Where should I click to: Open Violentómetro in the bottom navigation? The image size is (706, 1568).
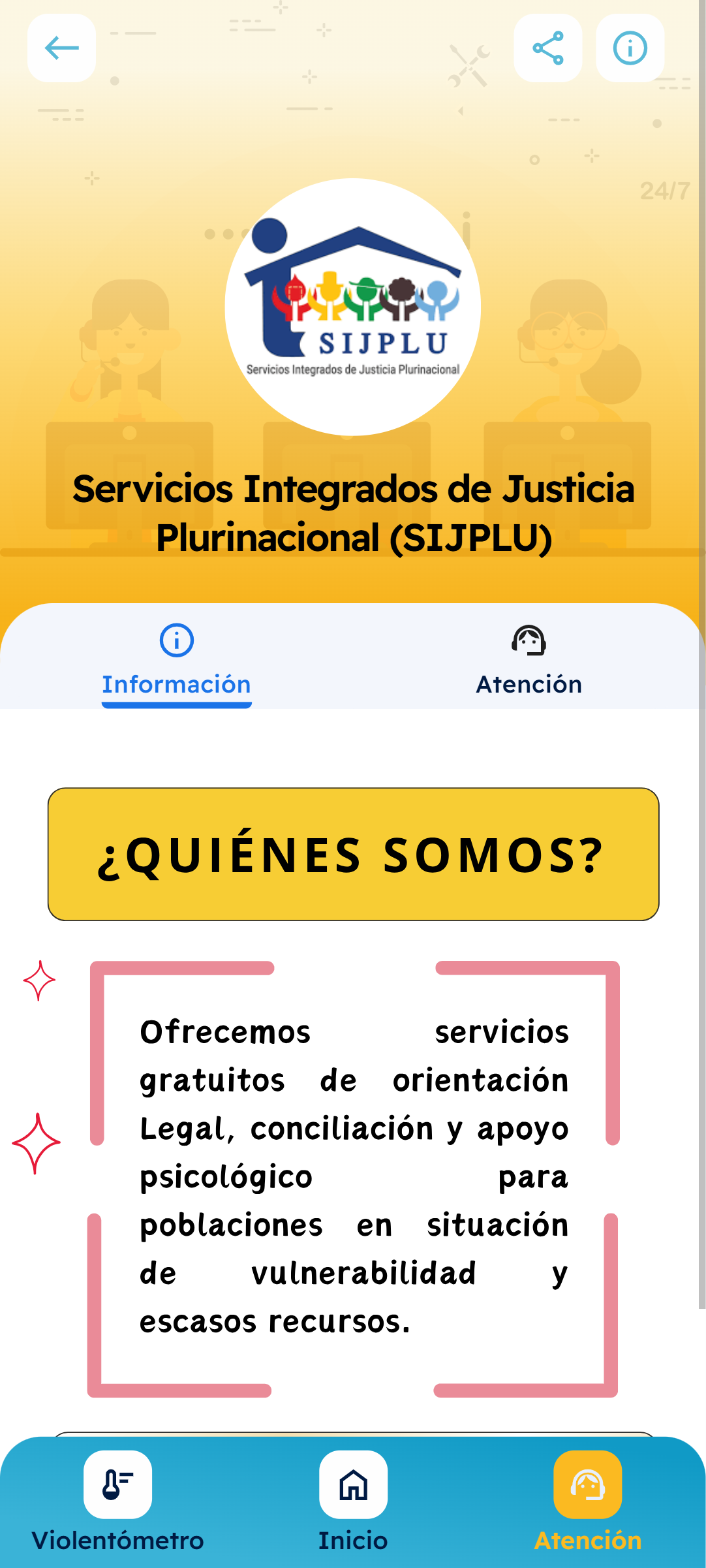coord(117,1501)
